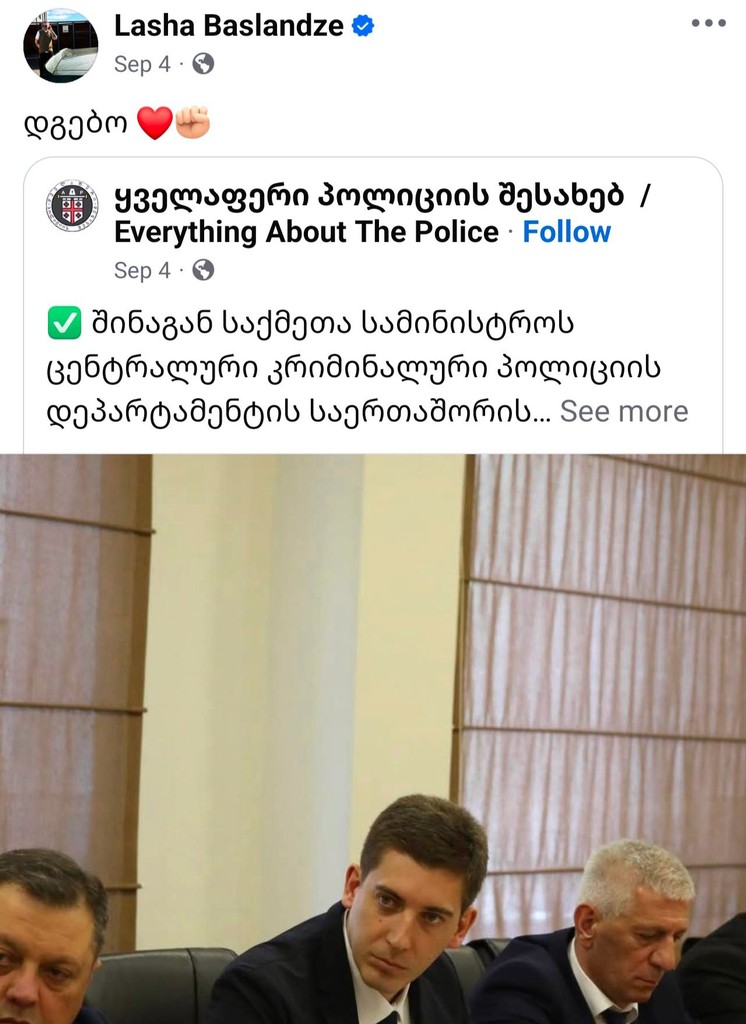Expand the shared post with See more

(x=624, y=411)
